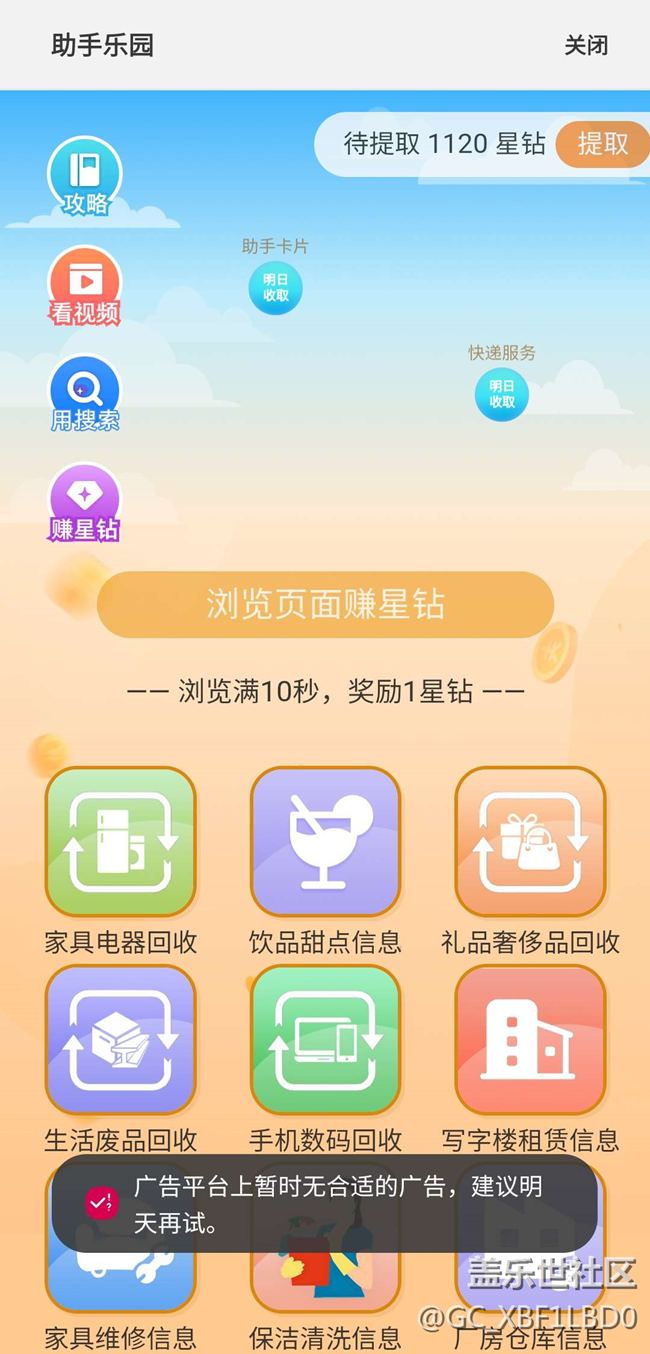
Task: Open 生活废品回收
Action: 121,1041
